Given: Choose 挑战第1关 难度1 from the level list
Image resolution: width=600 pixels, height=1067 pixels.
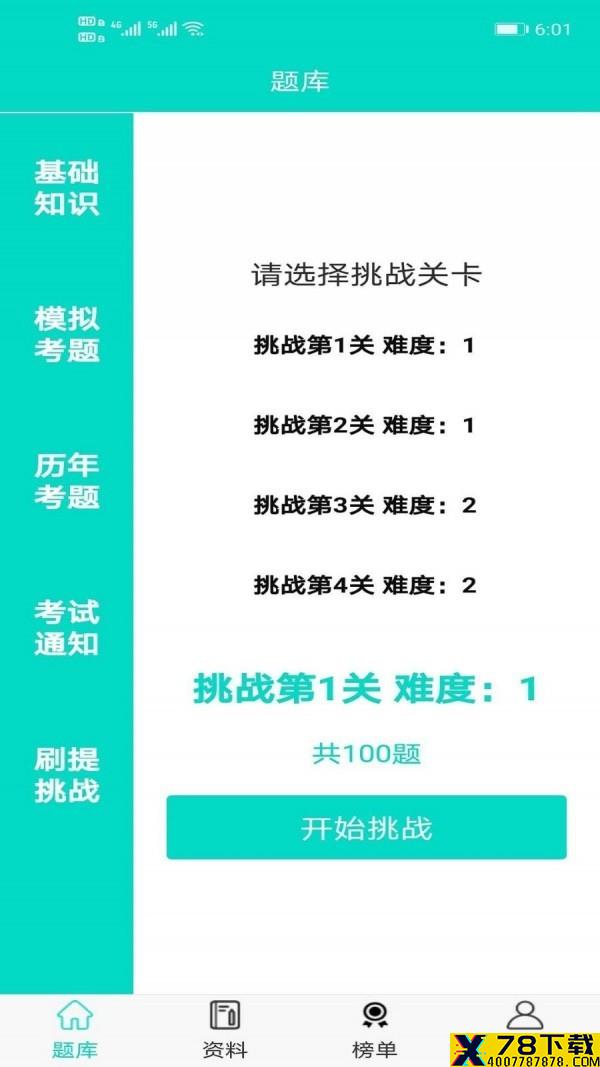Looking at the screenshot, I should (x=364, y=346).
